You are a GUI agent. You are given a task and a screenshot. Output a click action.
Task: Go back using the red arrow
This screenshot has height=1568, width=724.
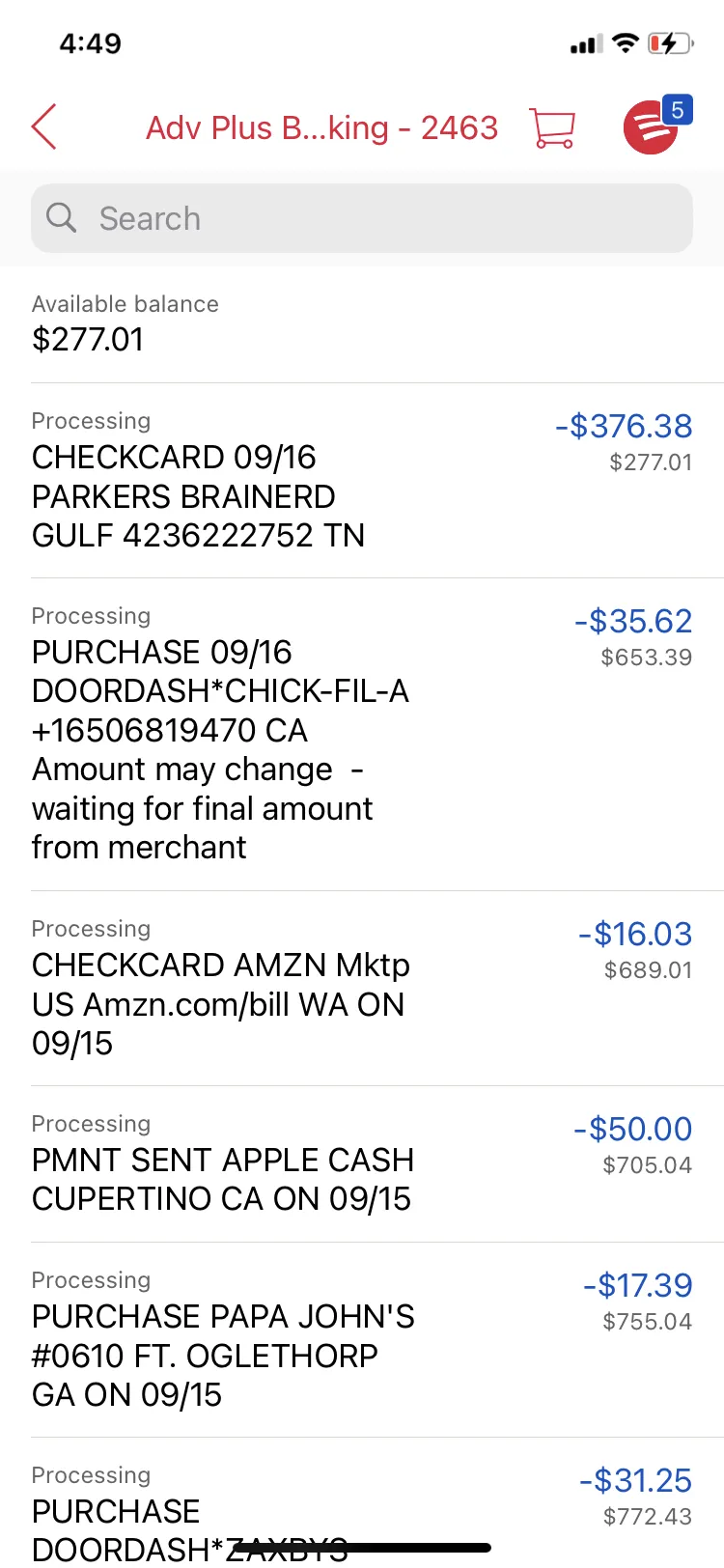point(44,126)
